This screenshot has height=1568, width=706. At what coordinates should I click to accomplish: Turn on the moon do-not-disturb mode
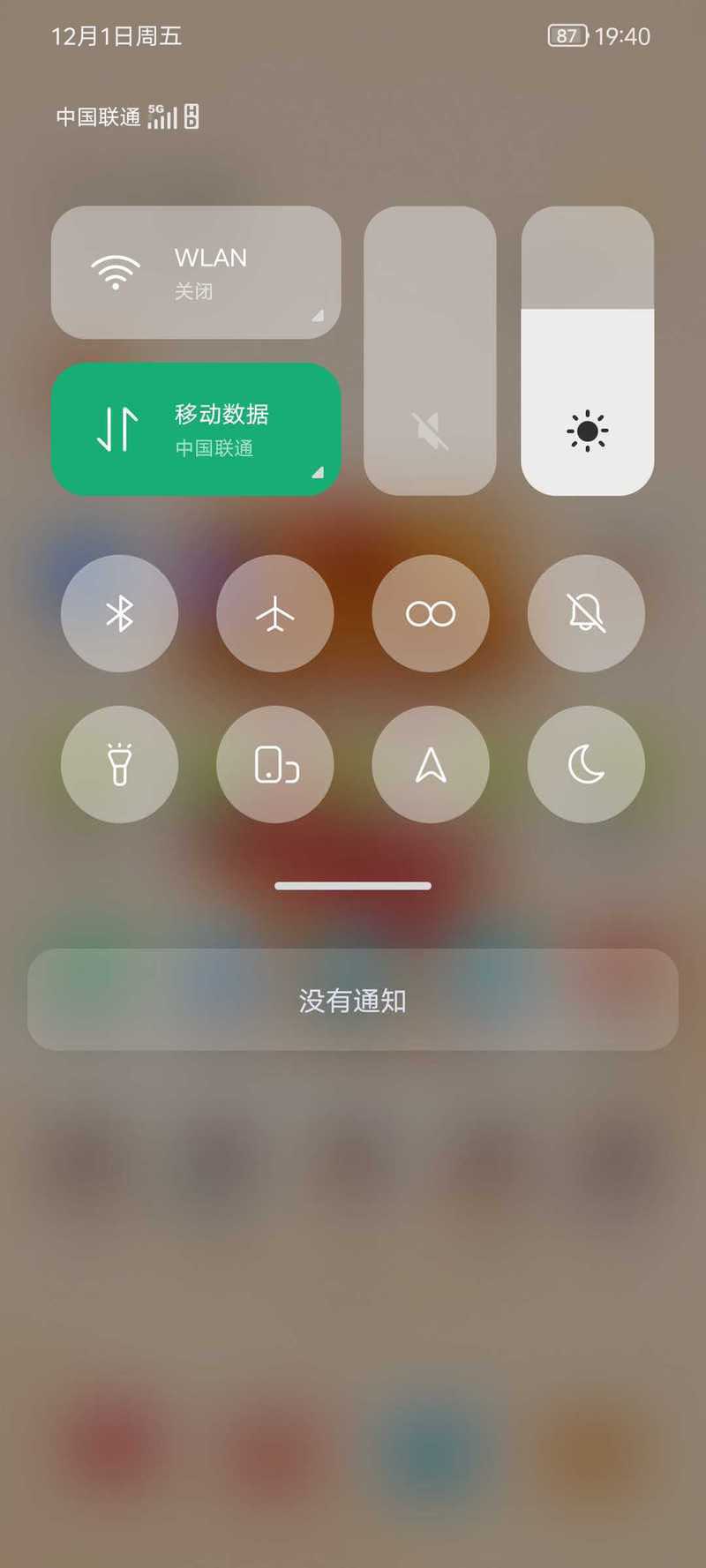tap(586, 764)
